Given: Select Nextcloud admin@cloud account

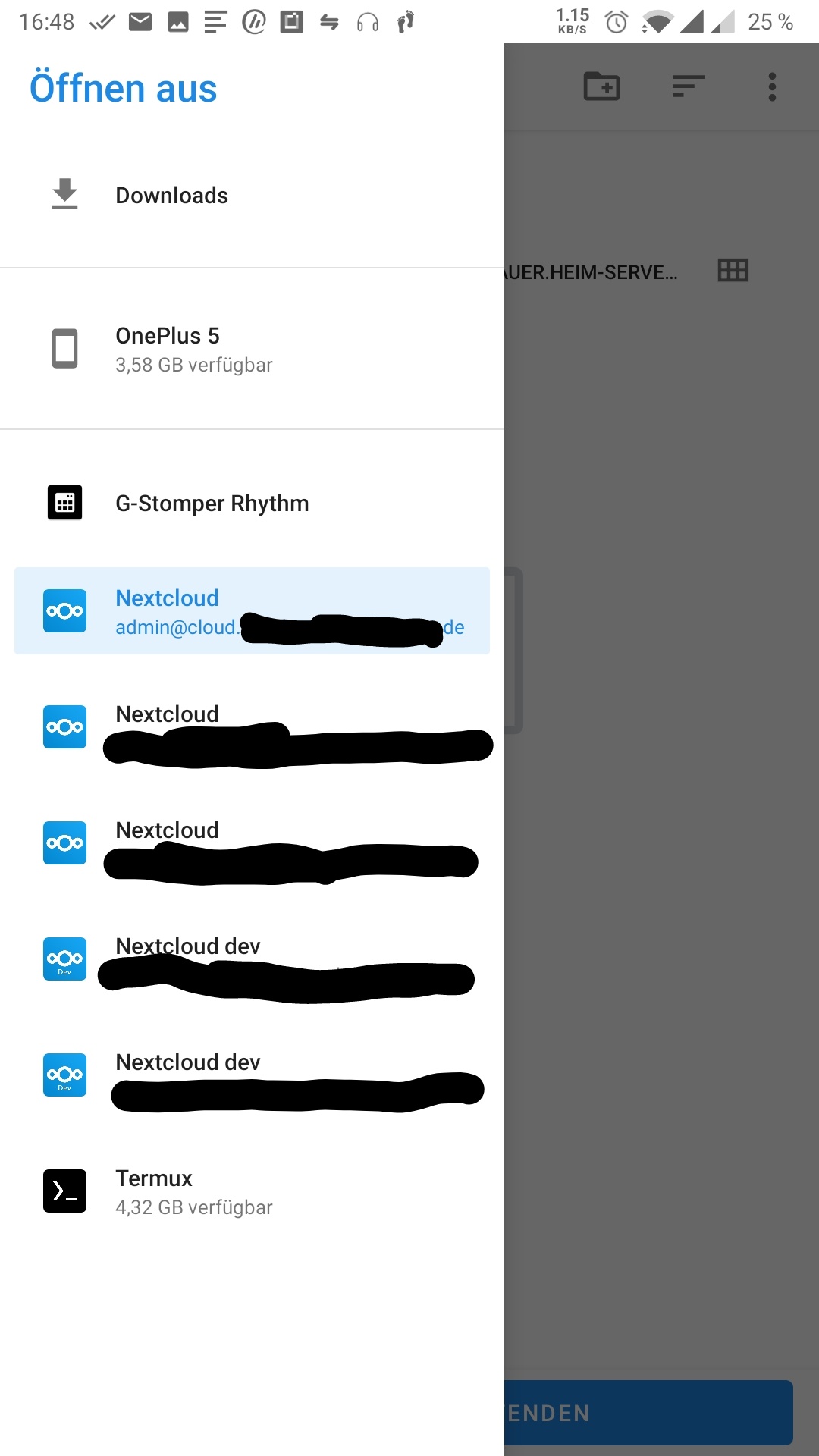Looking at the screenshot, I should (252, 611).
